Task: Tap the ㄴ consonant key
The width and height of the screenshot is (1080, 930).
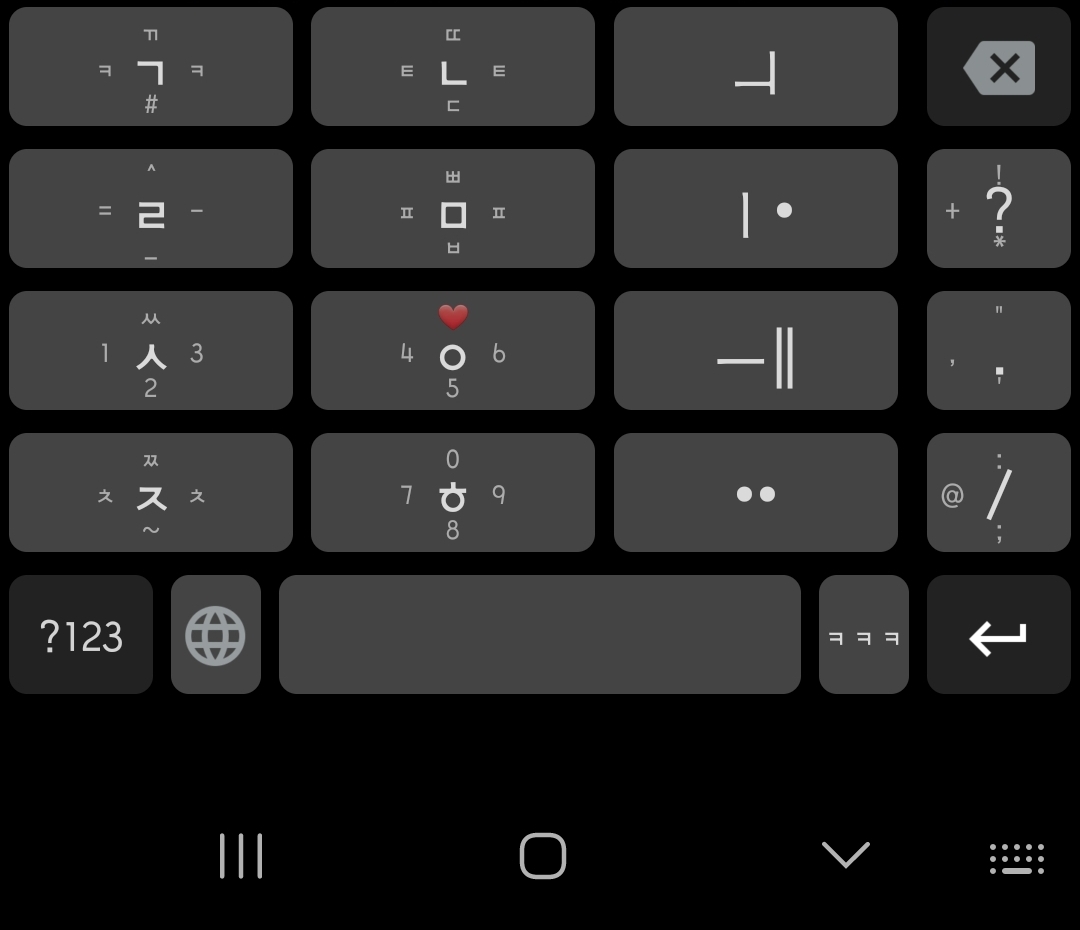Action: click(x=453, y=67)
